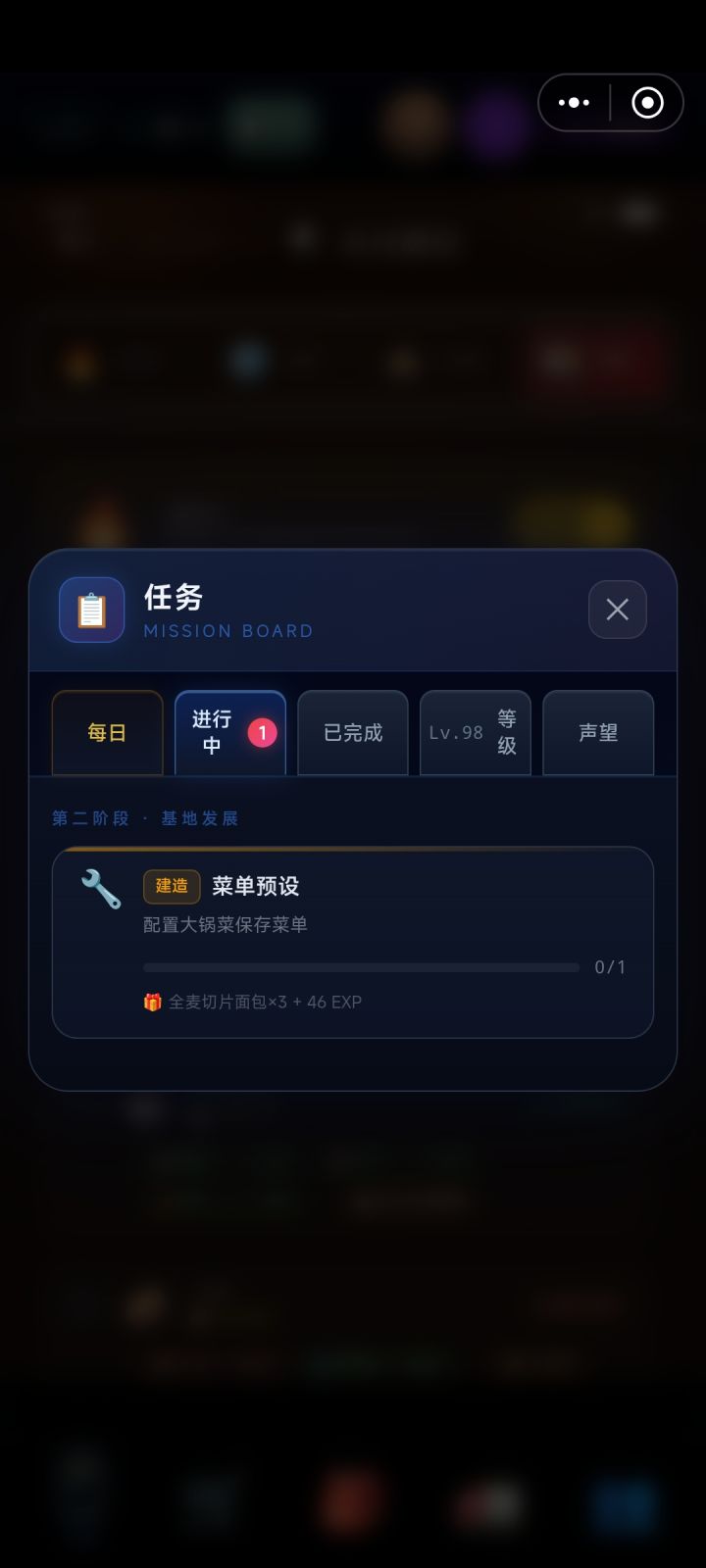
Task: Open the WeChat three-dot capsule menu
Action: click(574, 102)
